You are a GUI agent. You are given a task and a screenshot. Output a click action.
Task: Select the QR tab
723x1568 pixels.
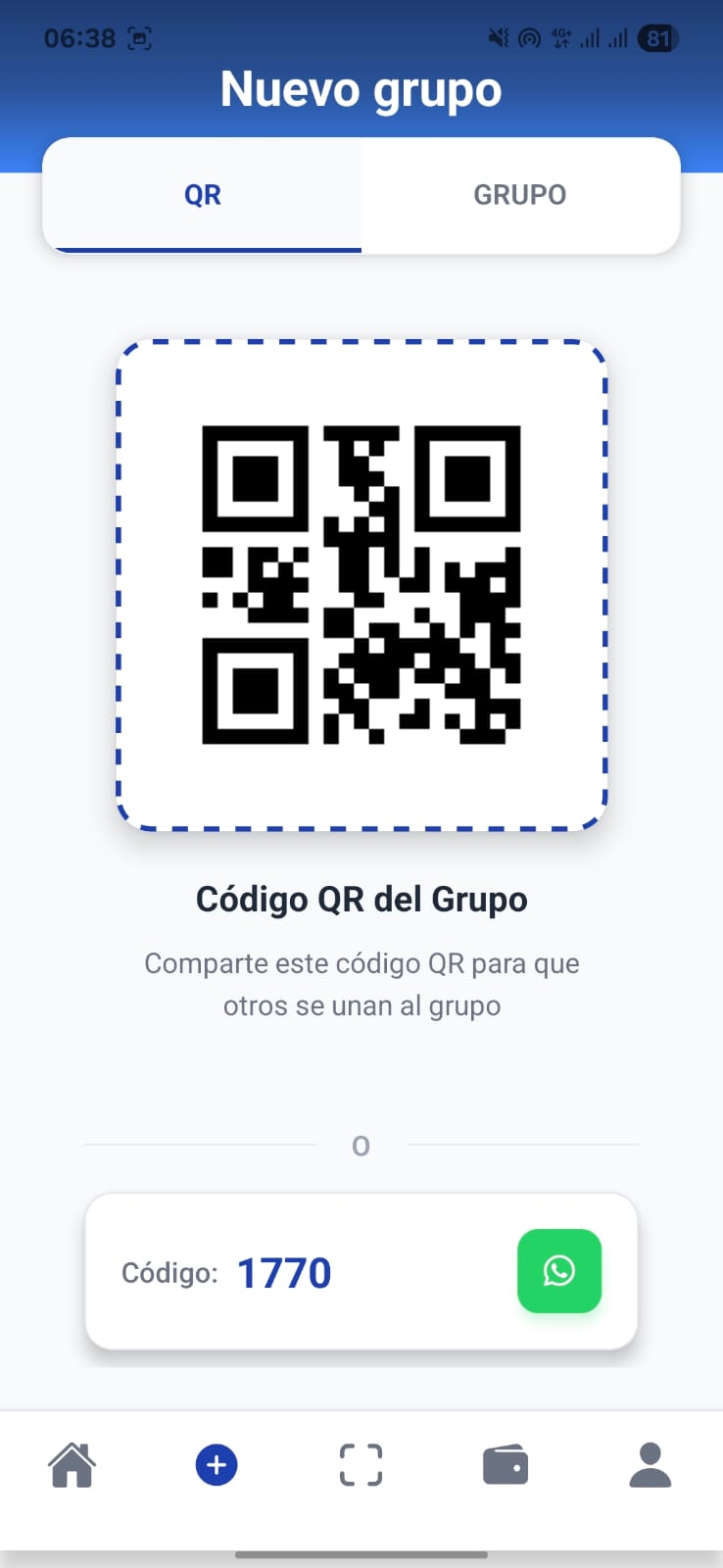(x=203, y=195)
